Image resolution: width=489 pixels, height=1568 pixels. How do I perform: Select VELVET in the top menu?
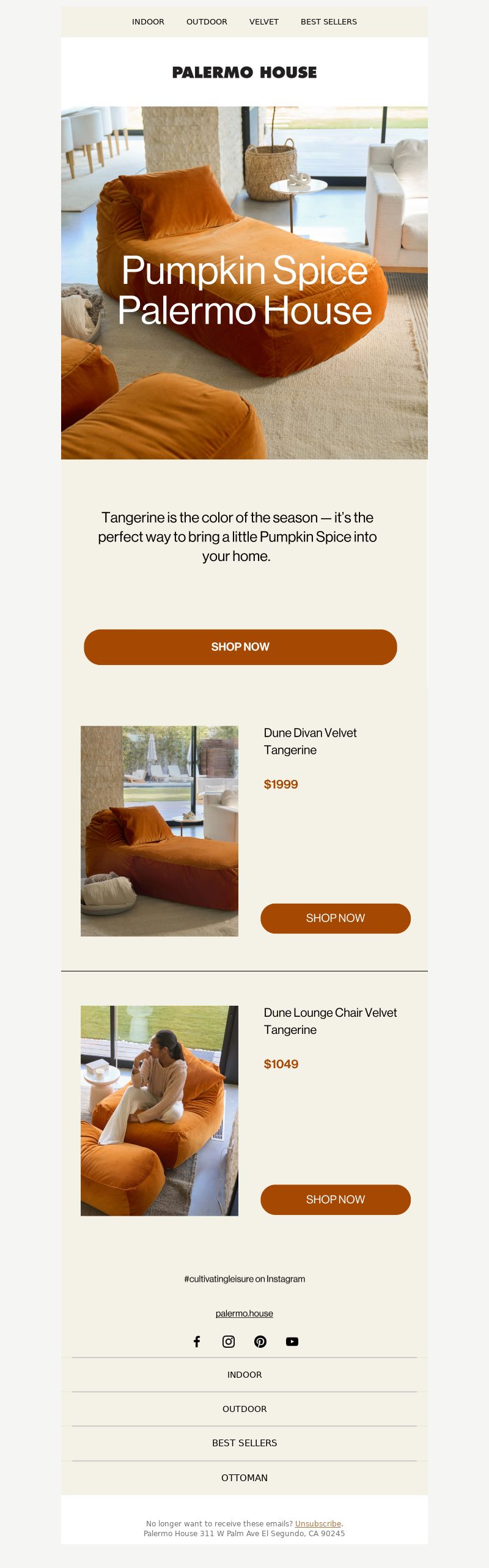tap(263, 21)
